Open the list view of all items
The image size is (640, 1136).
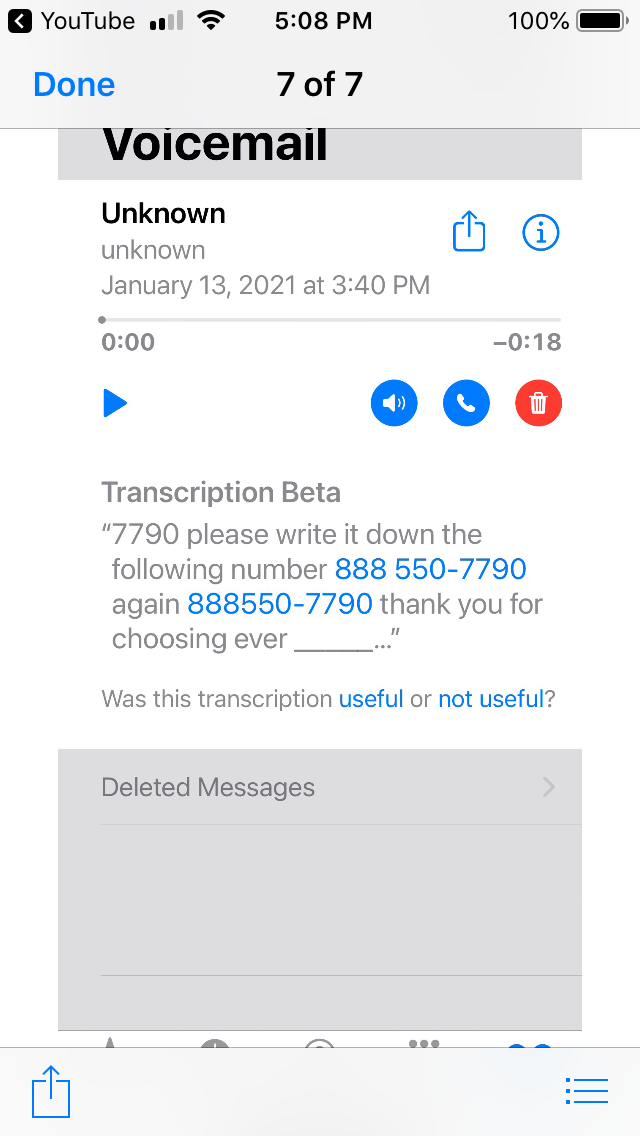pos(586,1090)
